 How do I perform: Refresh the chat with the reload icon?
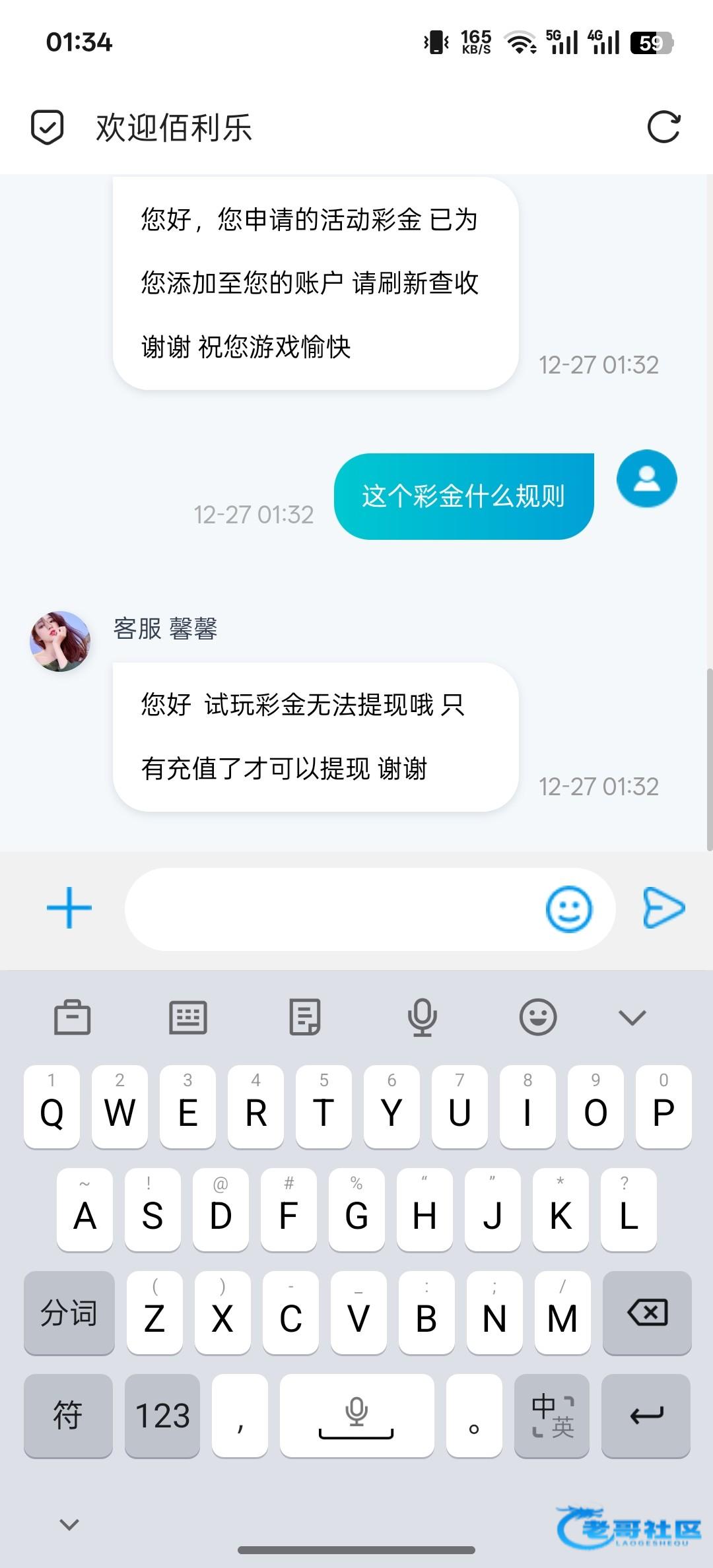click(x=663, y=127)
